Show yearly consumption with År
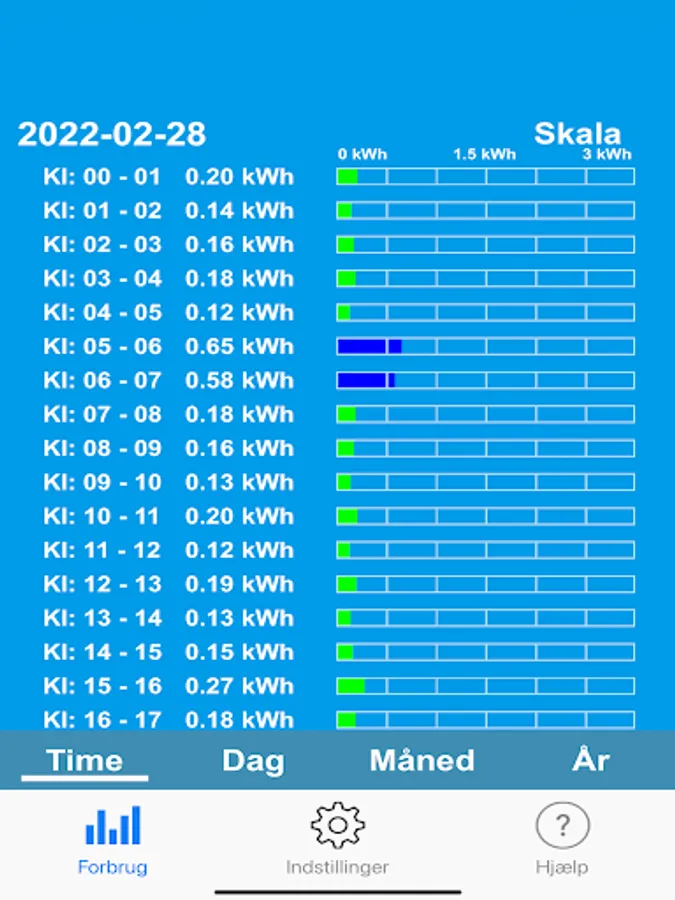 pos(591,760)
